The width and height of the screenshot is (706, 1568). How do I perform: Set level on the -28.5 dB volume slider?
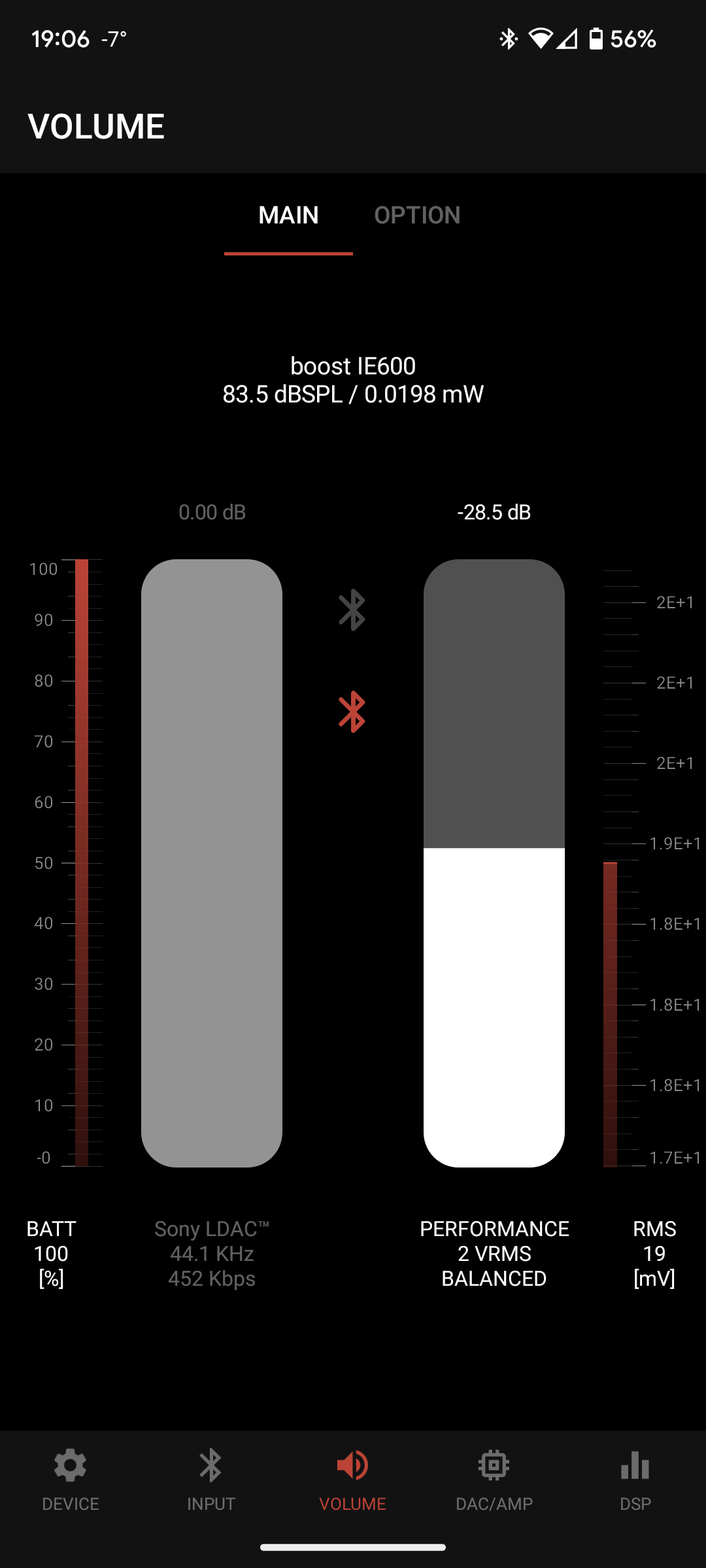click(494, 863)
